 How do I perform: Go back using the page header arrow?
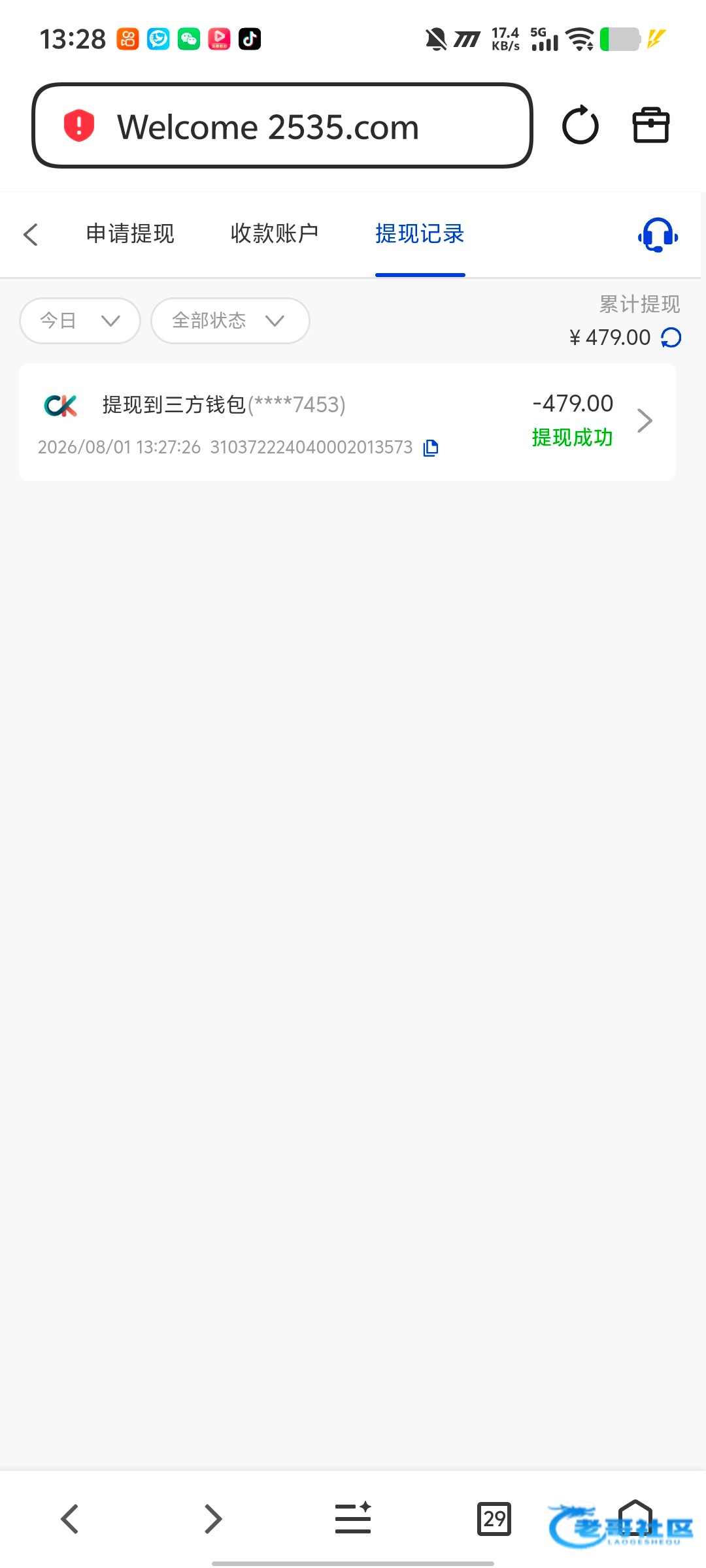(x=30, y=235)
